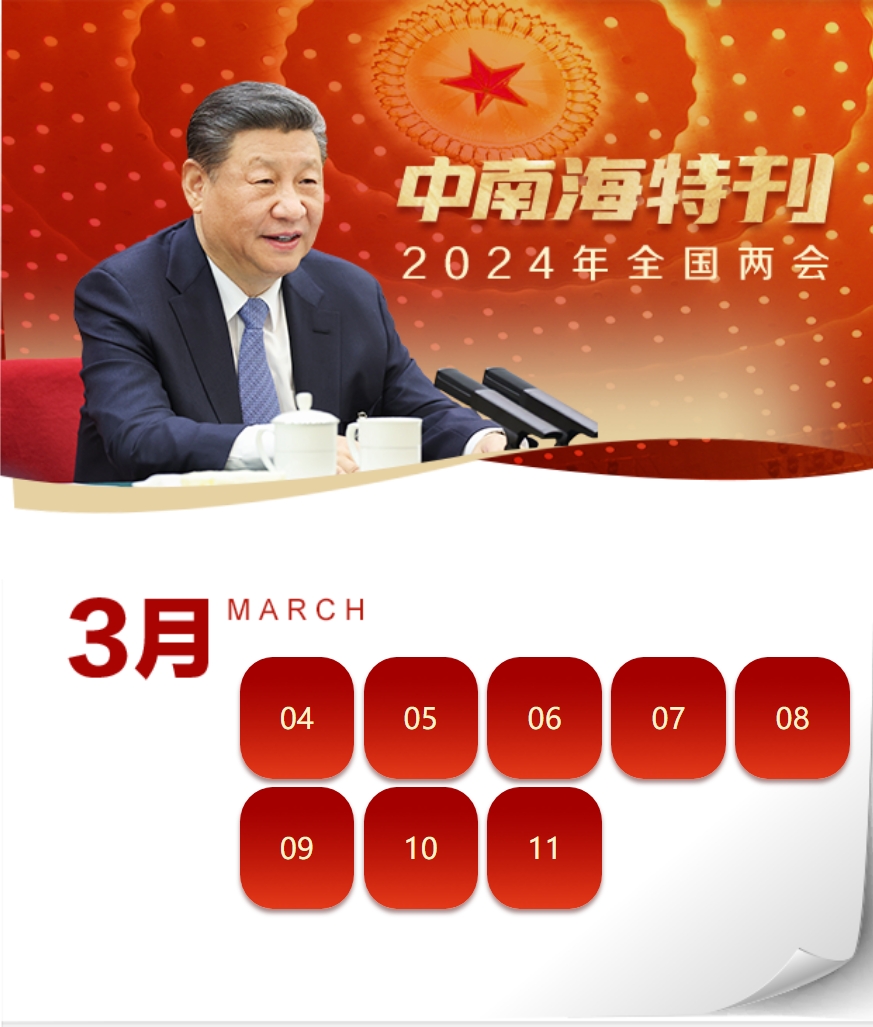Viewport: 873px width, 1027px height.
Task: View the March 07 coverage
Action: click(x=668, y=718)
